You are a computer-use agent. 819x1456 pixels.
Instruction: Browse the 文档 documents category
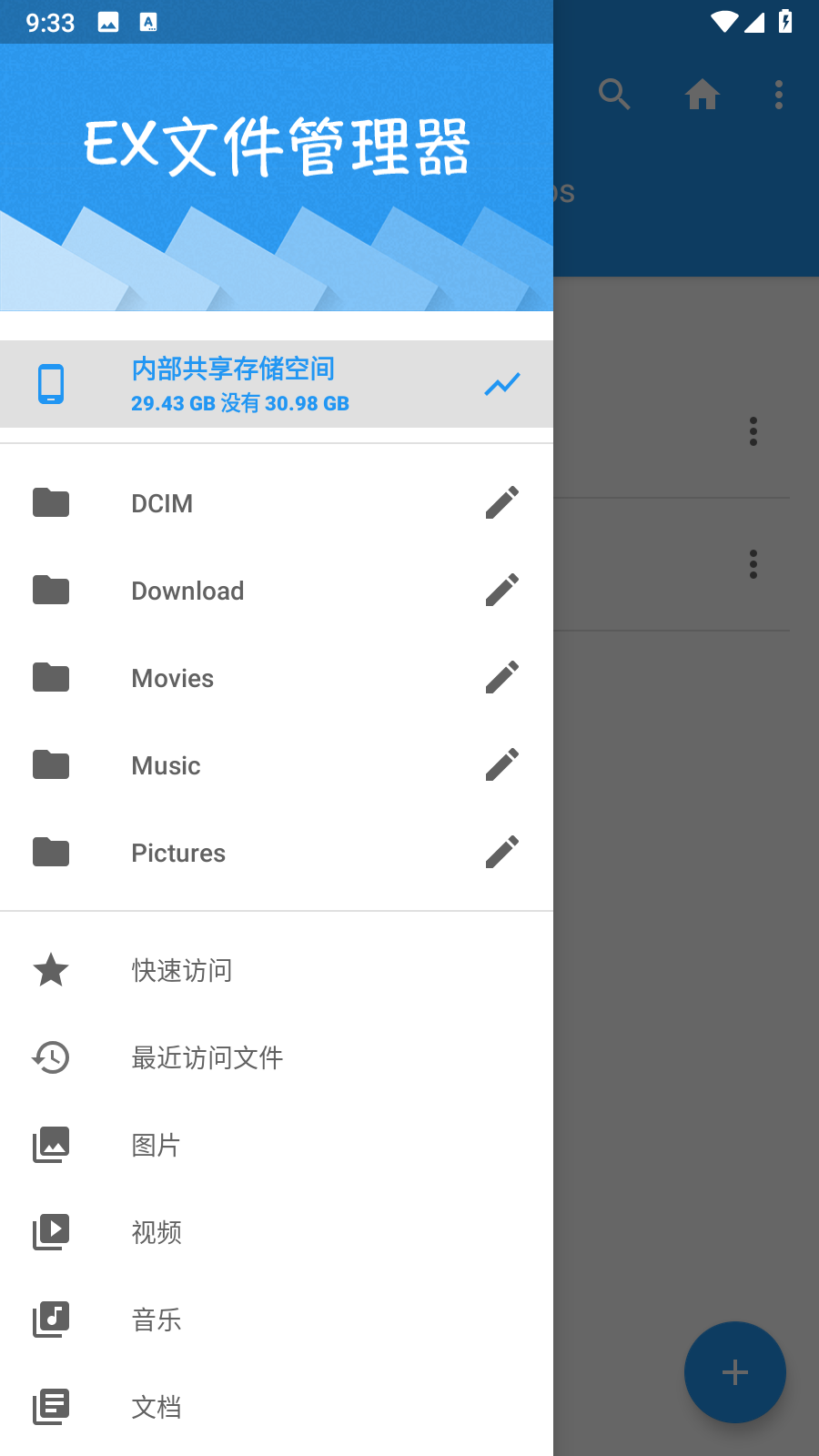157,1407
